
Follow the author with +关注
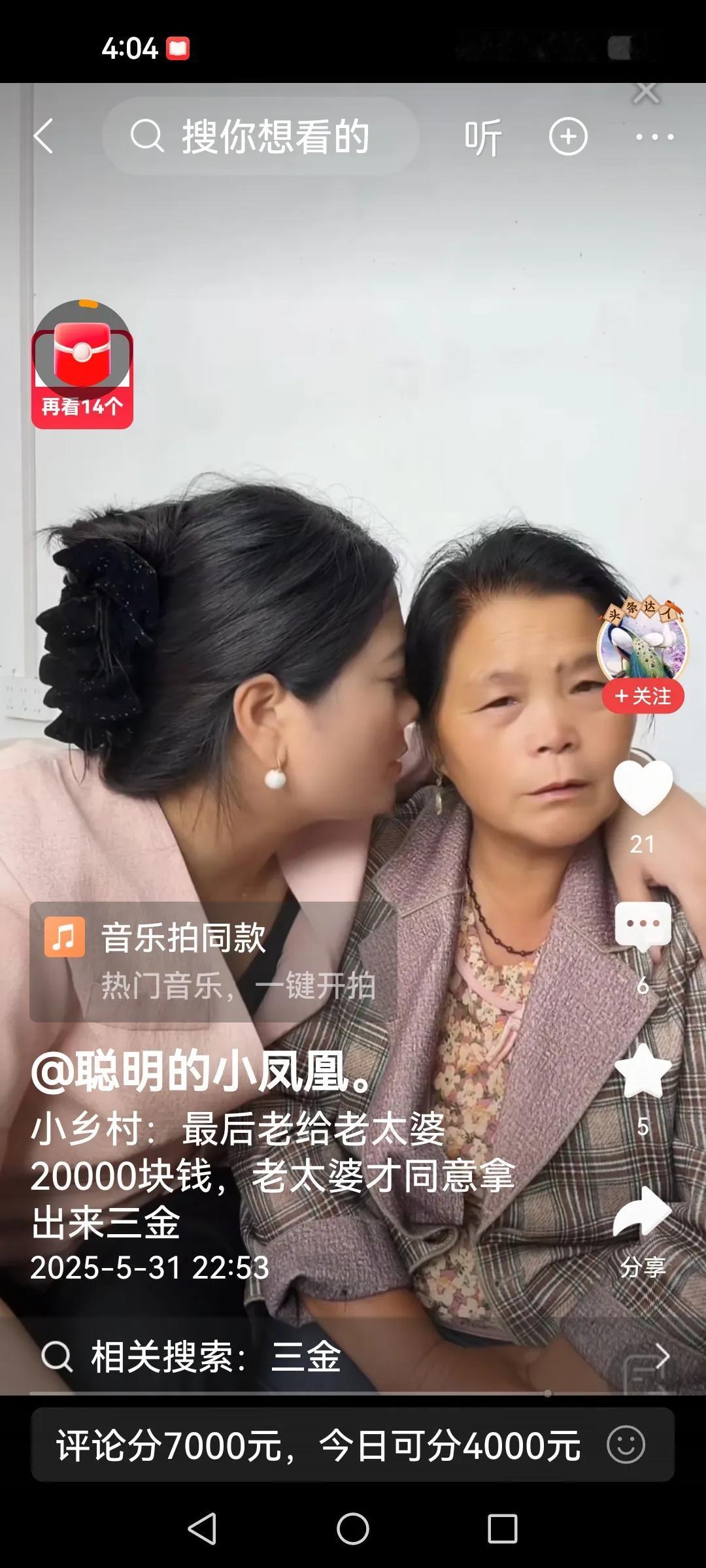(643, 696)
